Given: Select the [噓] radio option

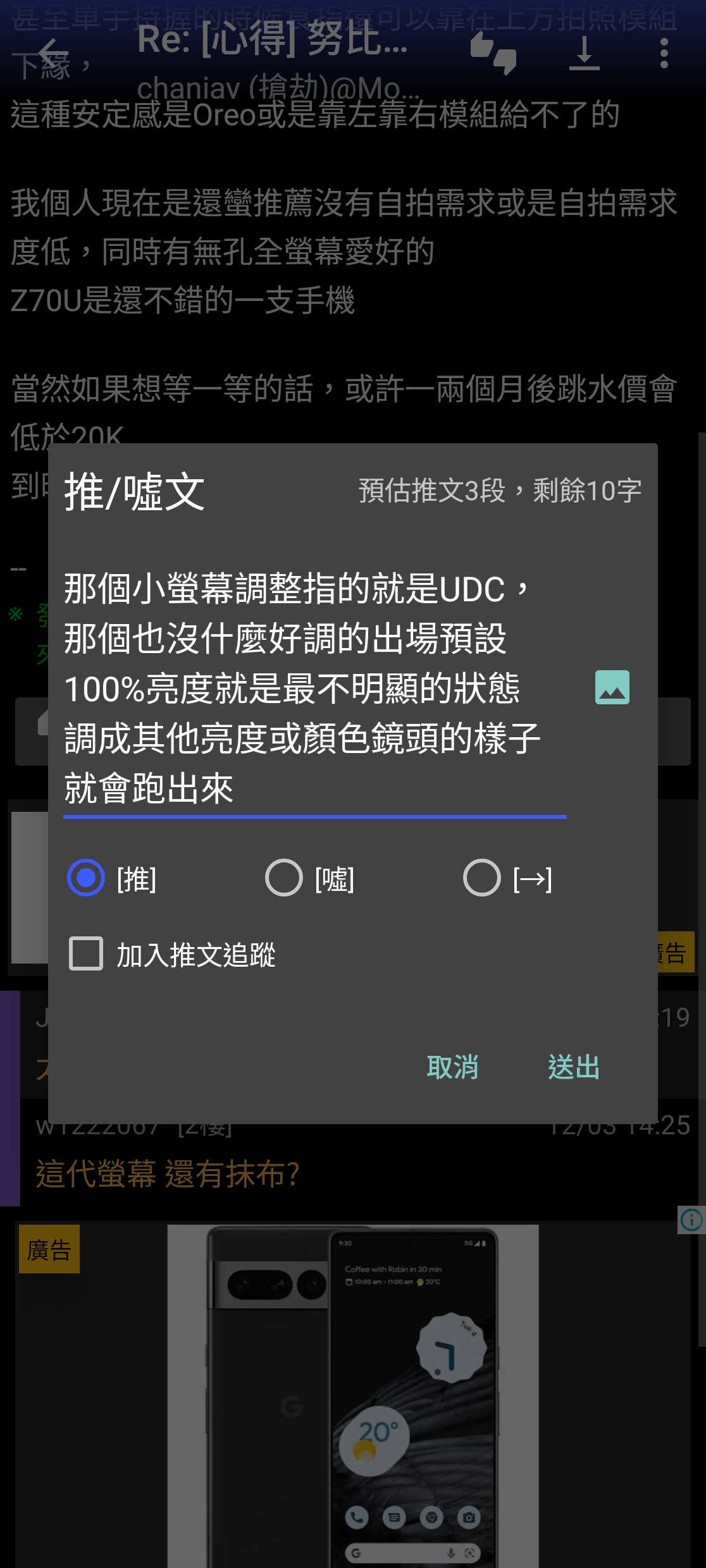Looking at the screenshot, I should click(284, 878).
